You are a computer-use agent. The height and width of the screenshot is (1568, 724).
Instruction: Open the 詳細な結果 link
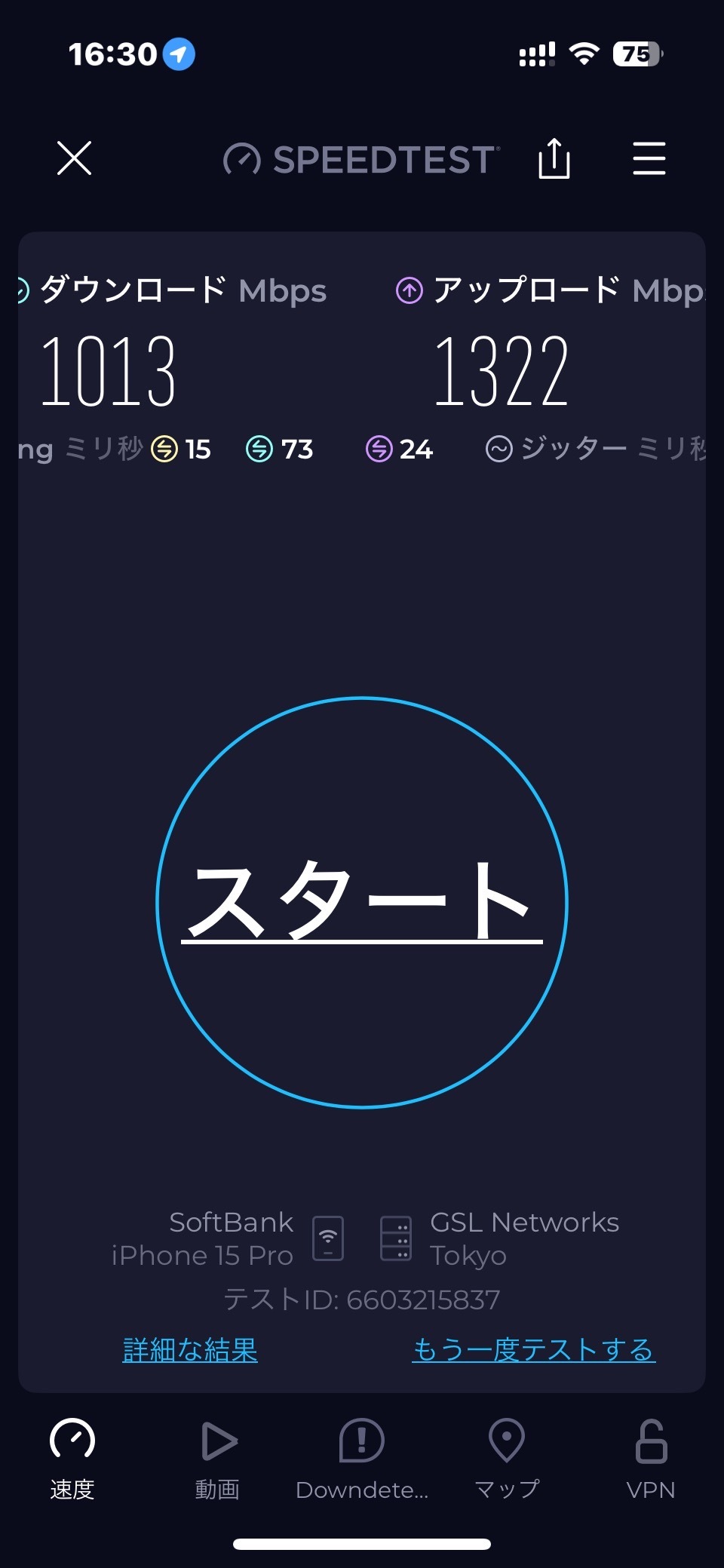click(190, 1350)
